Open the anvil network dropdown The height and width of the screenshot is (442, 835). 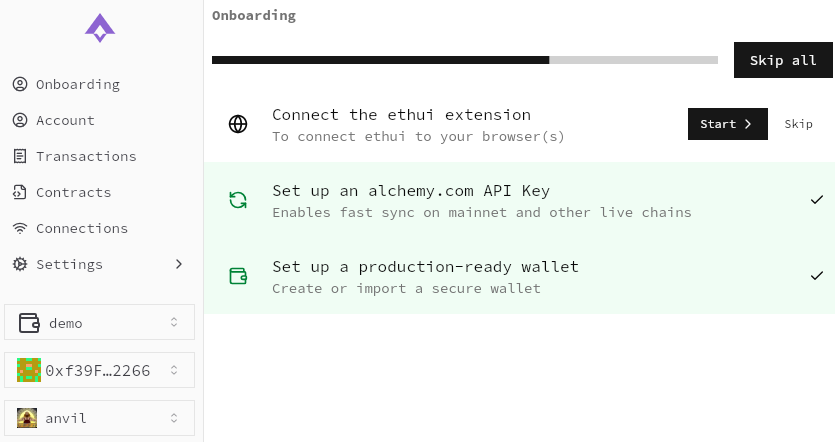(x=99, y=418)
